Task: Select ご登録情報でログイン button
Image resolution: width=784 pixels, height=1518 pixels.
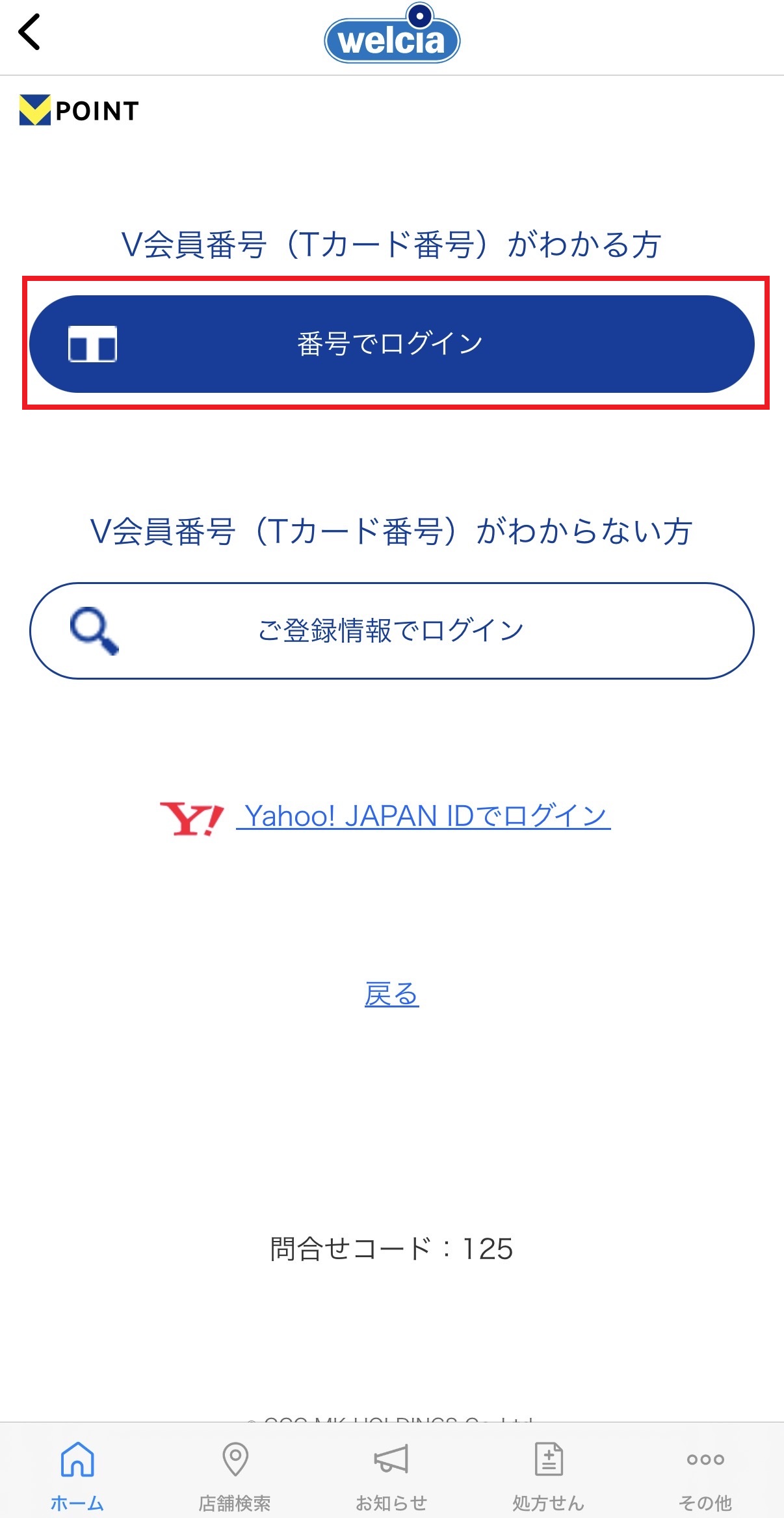Action: coord(391,630)
